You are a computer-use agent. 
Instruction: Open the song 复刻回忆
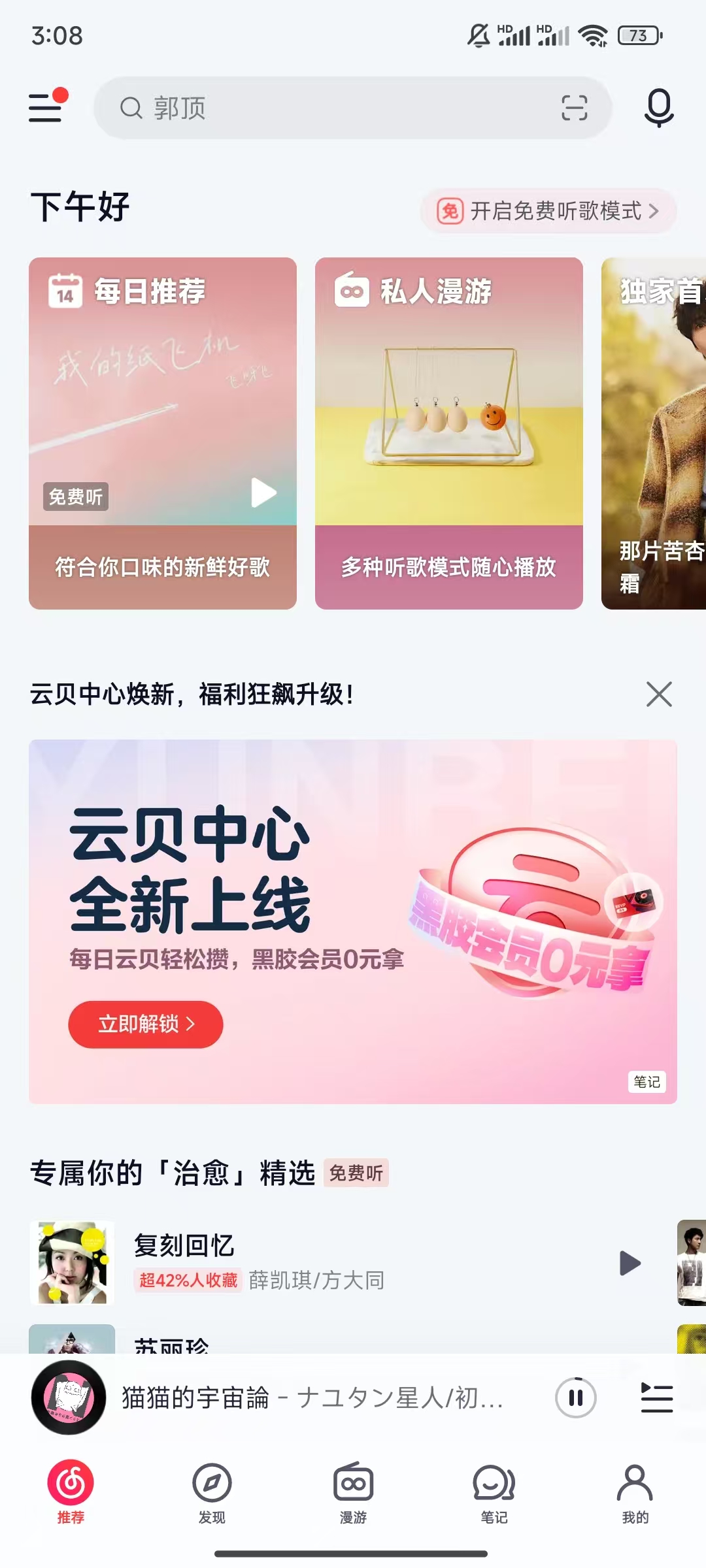pyautogui.click(x=261, y=1262)
